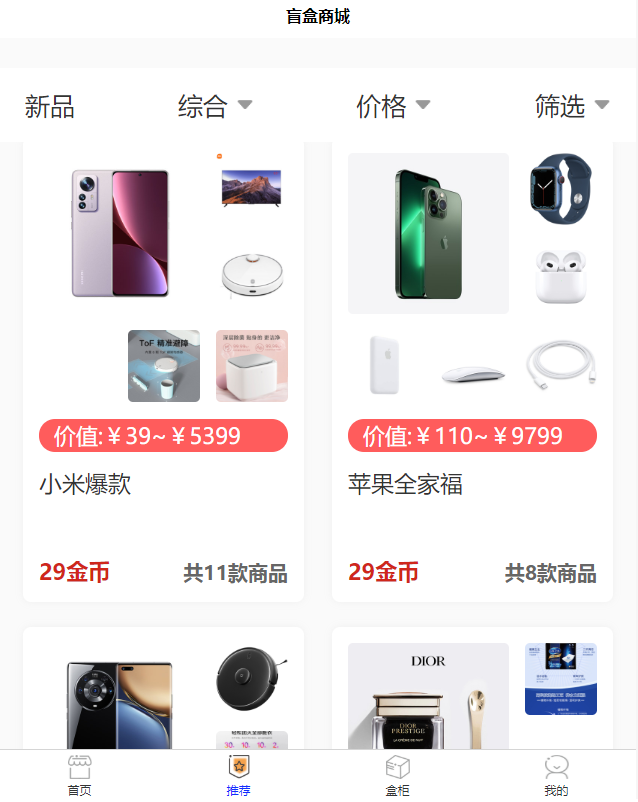Sort by 新品 (new arrivals)

click(x=50, y=106)
